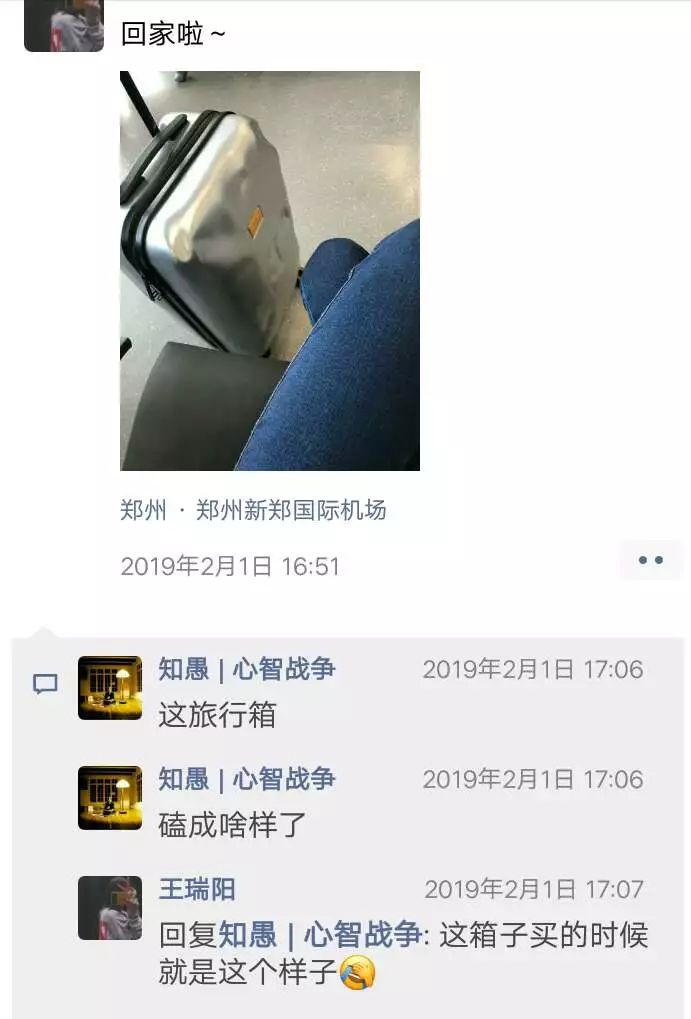Image resolution: width=691 pixels, height=1019 pixels.
Task: Open 王瑞阳's avatar in the comments
Action: 110,908
